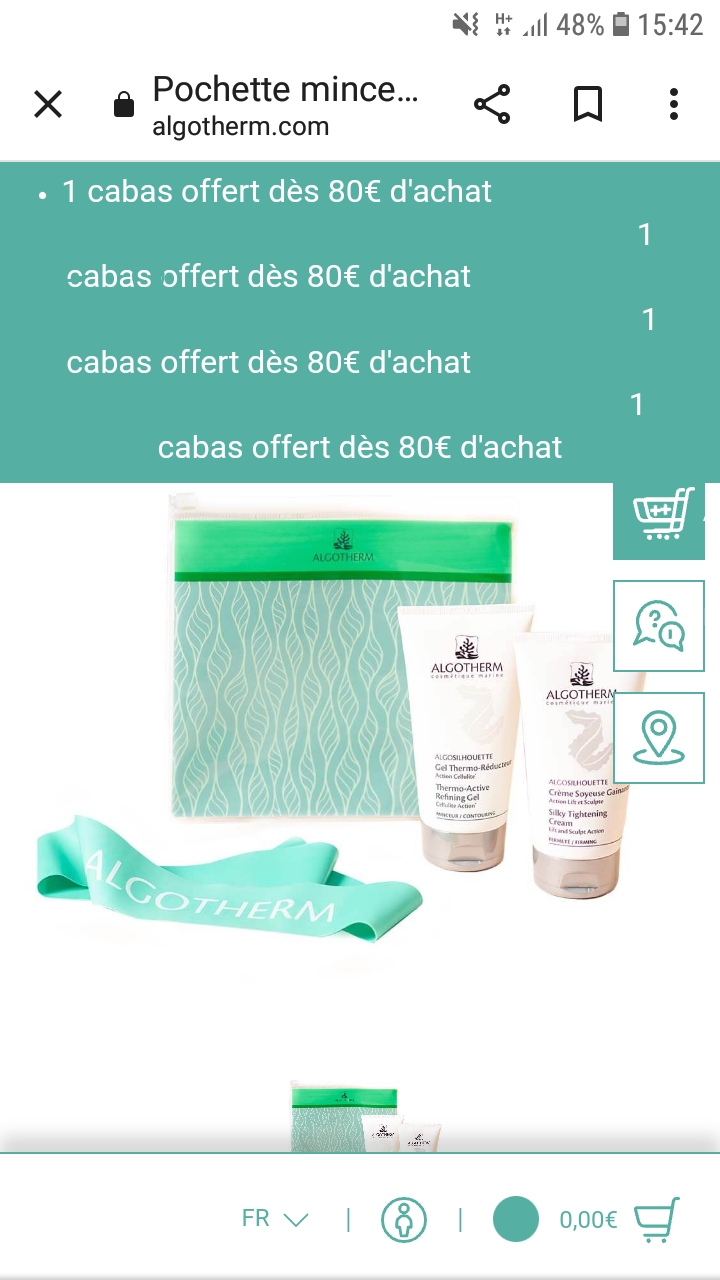Image resolution: width=720 pixels, height=1280 pixels.
Task: Share this page
Action: [x=491, y=104]
